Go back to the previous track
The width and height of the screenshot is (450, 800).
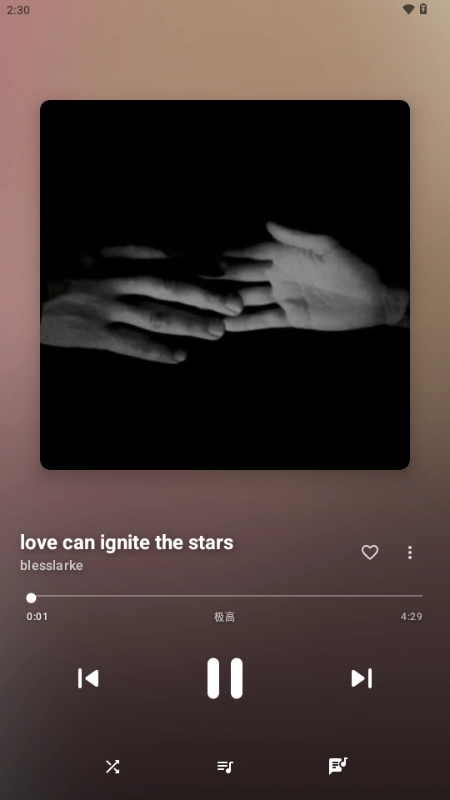tap(88, 679)
